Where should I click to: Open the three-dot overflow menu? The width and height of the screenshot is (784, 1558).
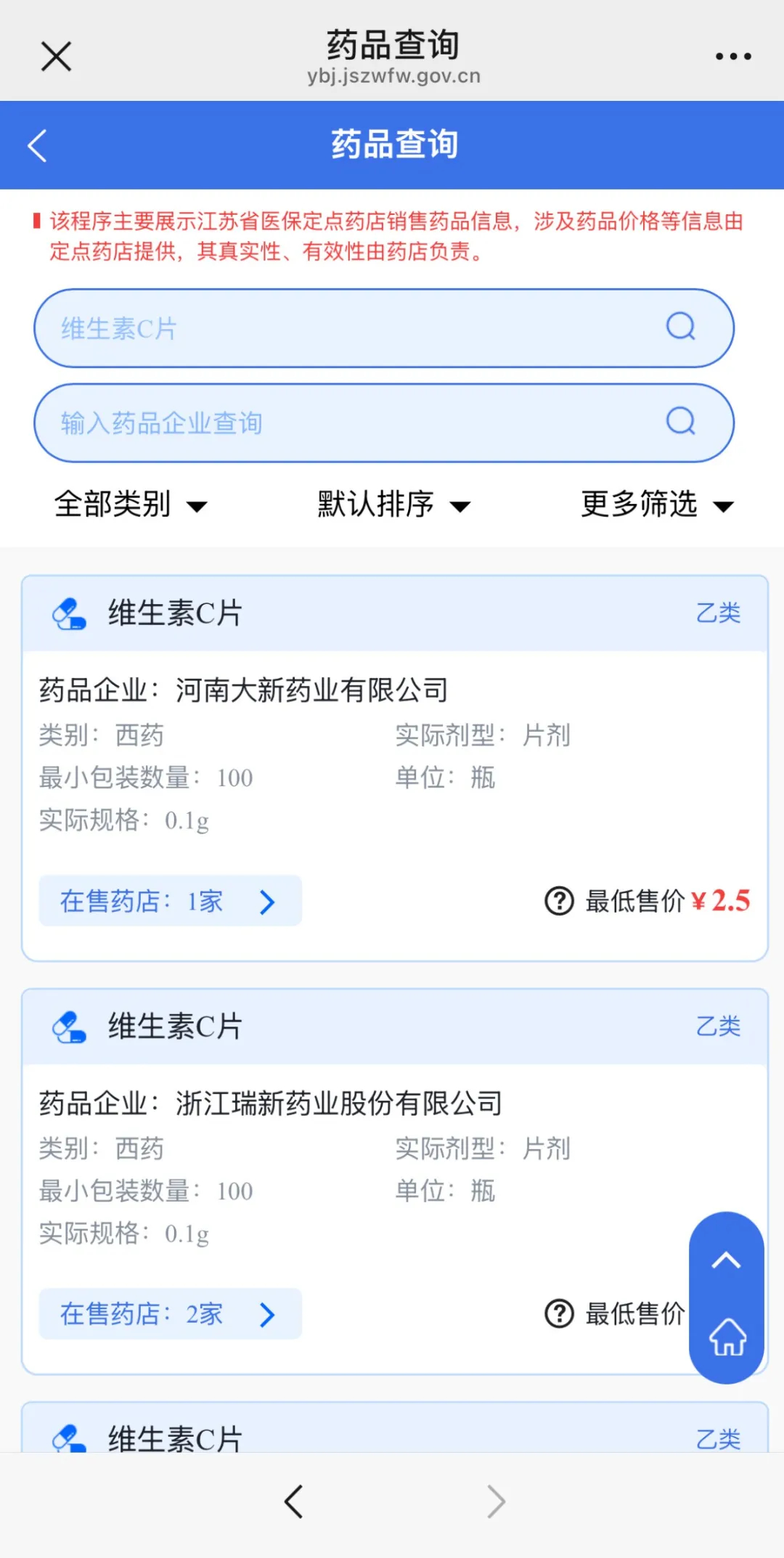pyautogui.click(x=732, y=57)
